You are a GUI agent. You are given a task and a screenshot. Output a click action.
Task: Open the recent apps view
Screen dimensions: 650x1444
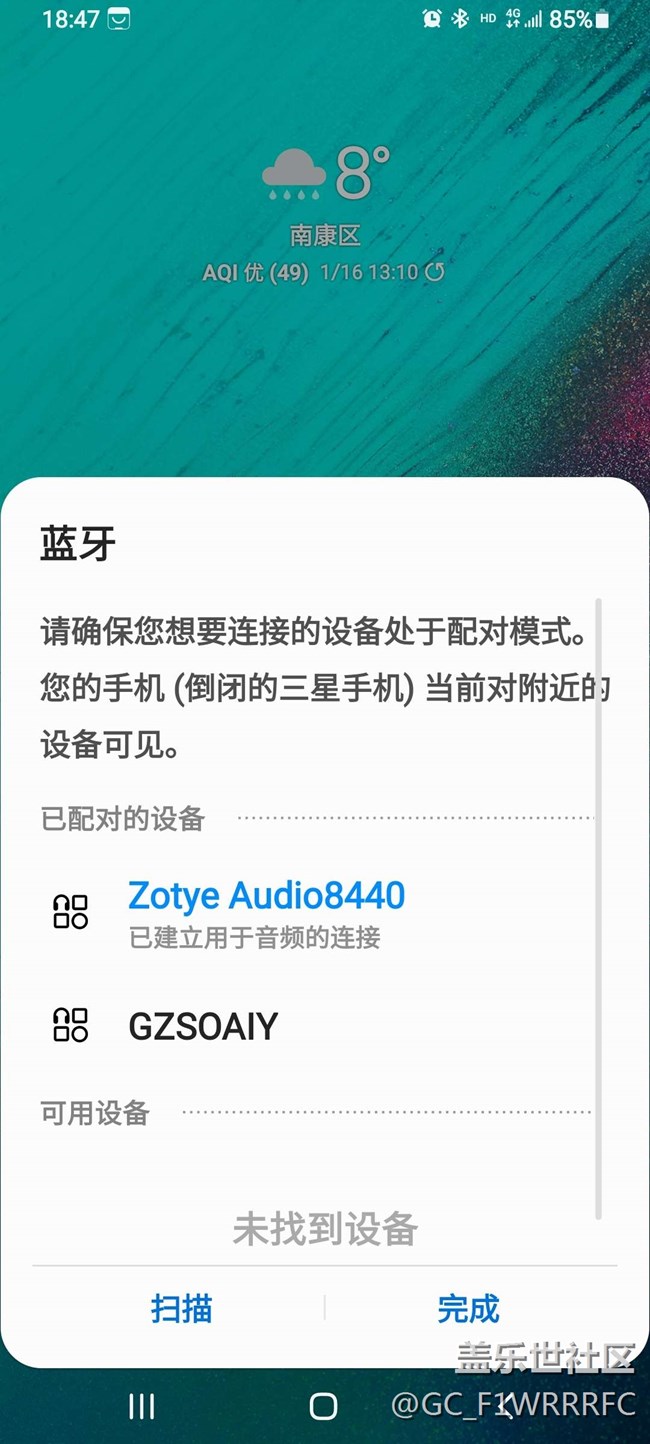142,1407
